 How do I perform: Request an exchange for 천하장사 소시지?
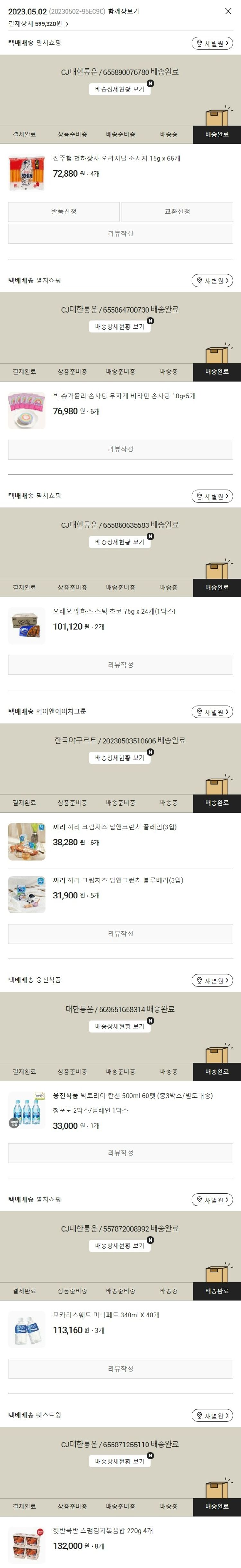click(x=177, y=211)
